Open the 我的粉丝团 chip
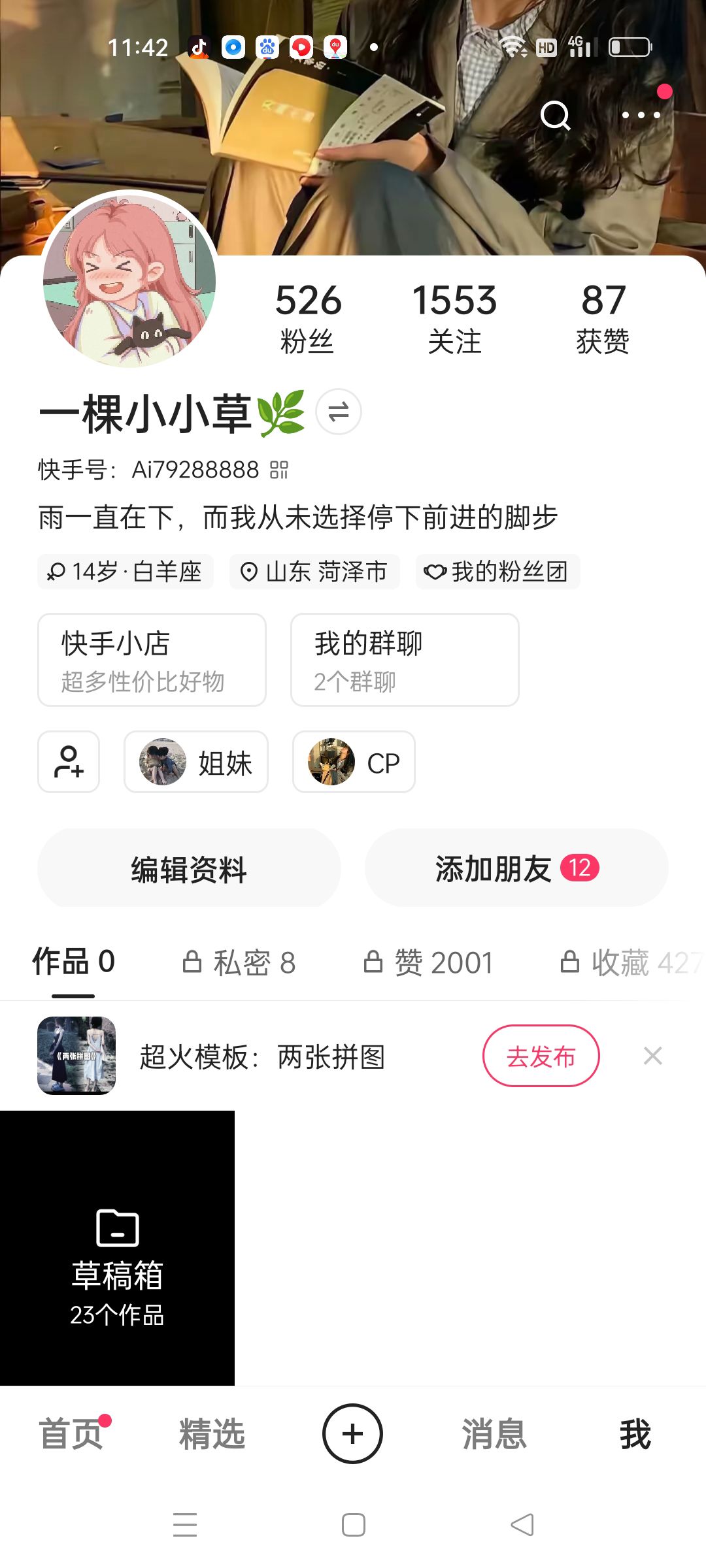 [497, 572]
